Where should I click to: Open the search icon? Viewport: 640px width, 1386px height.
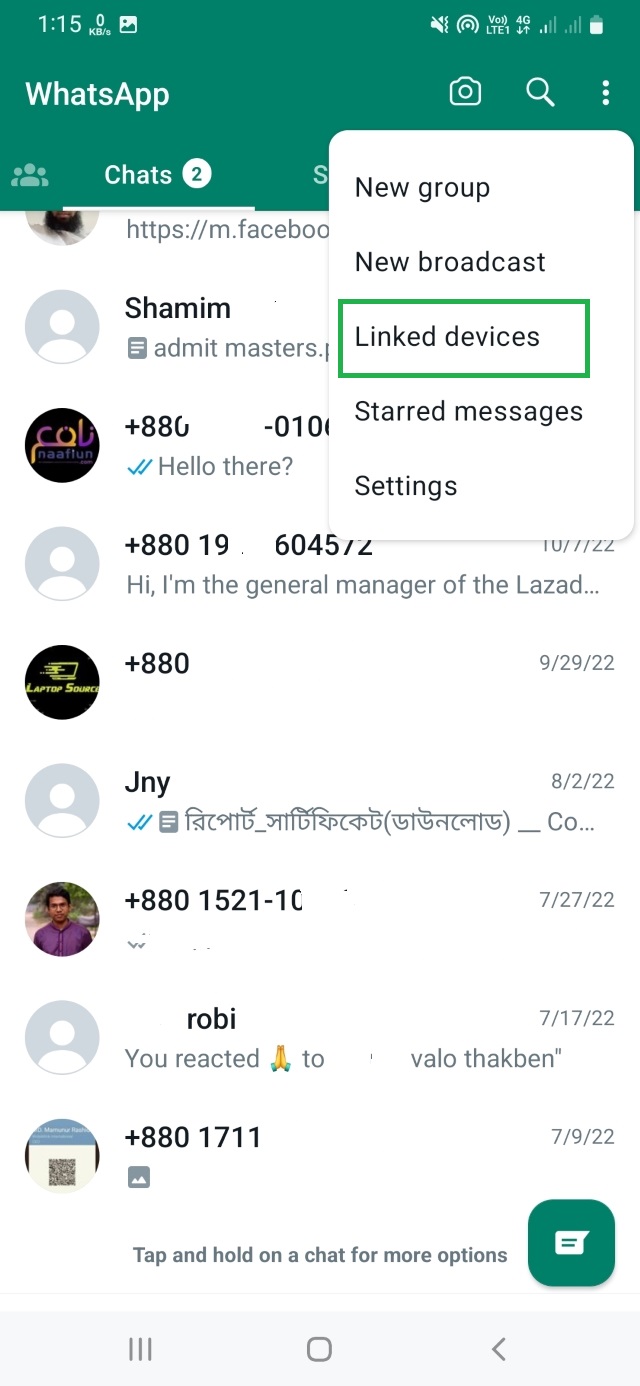tap(540, 93)
